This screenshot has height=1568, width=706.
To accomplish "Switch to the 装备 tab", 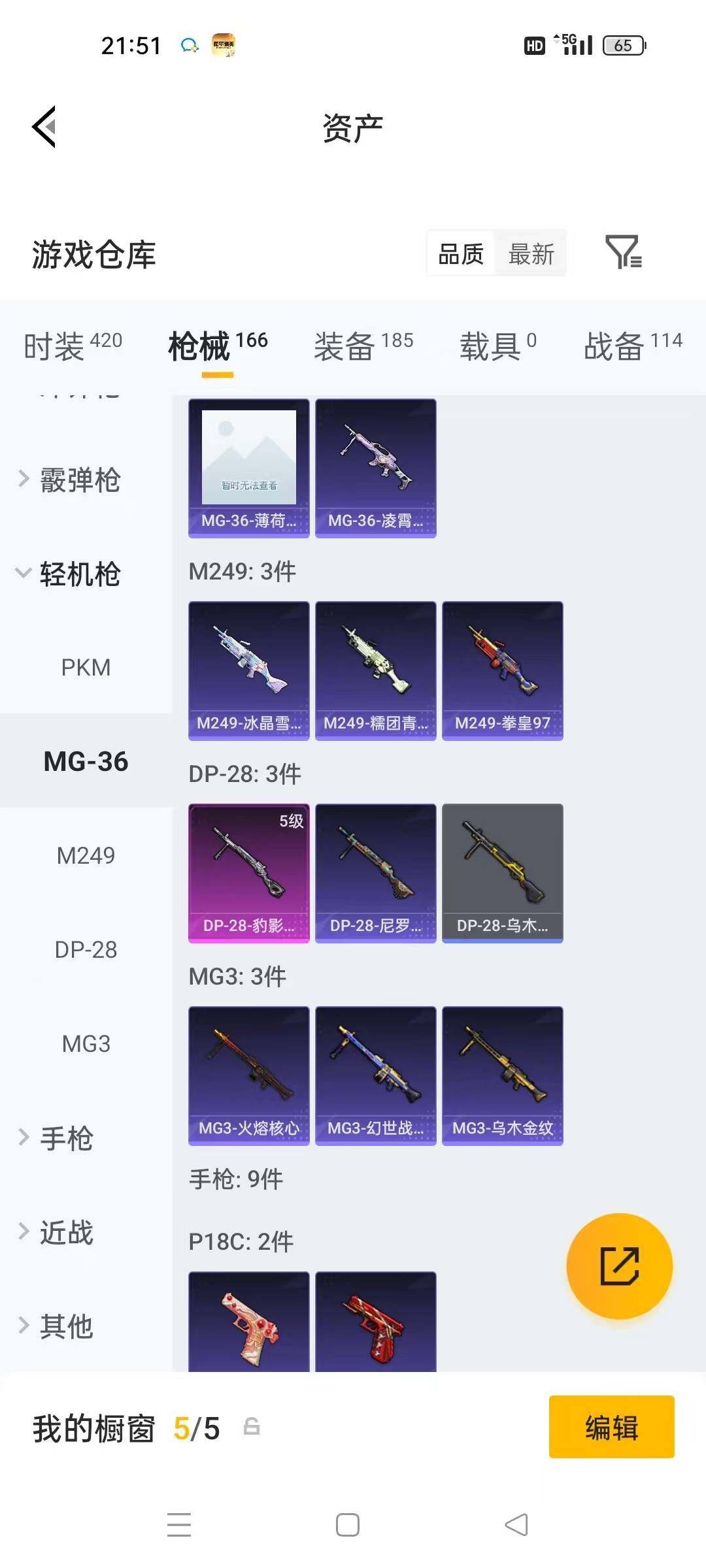I will [x=363, y=345].
